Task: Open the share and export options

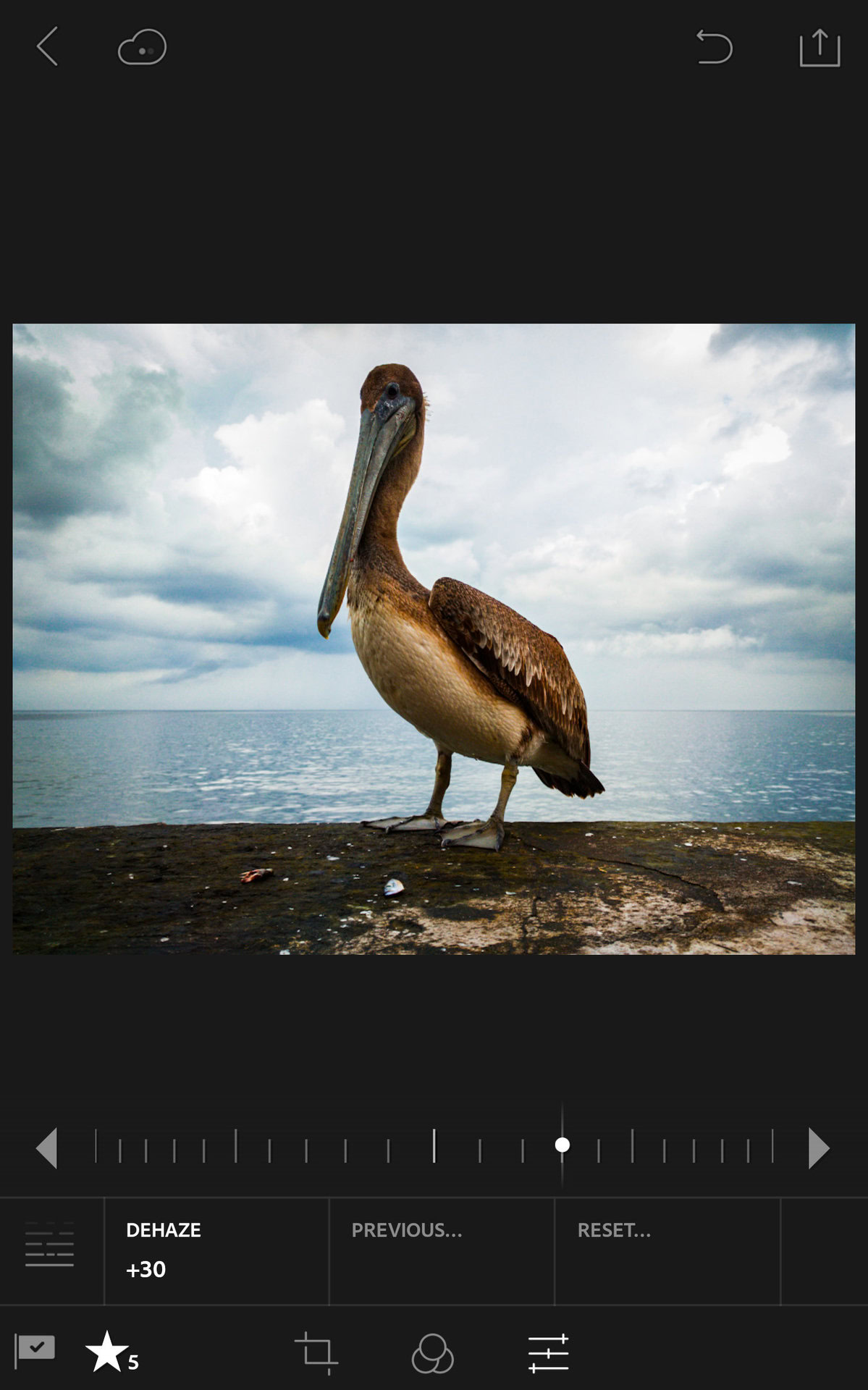Action: click(819, 48)
